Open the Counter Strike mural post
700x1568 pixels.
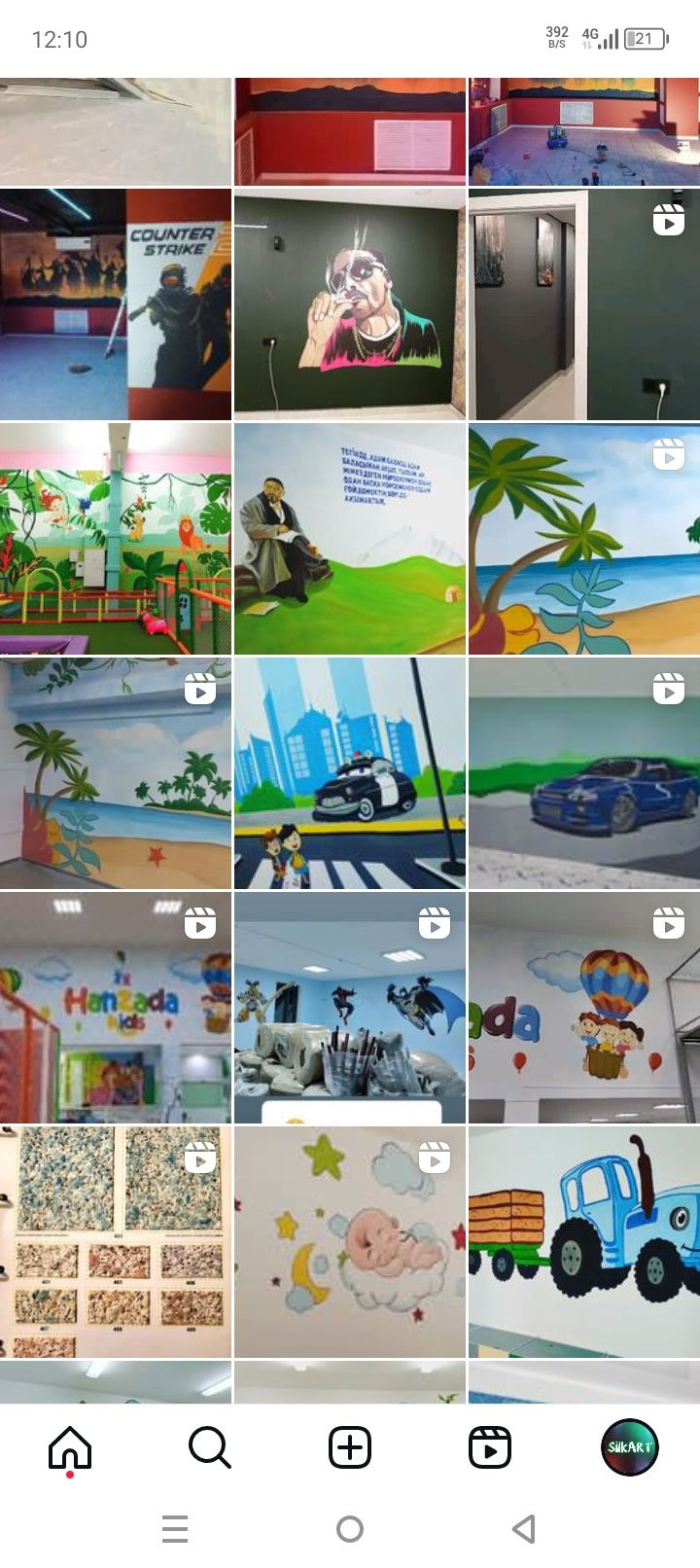116,304
